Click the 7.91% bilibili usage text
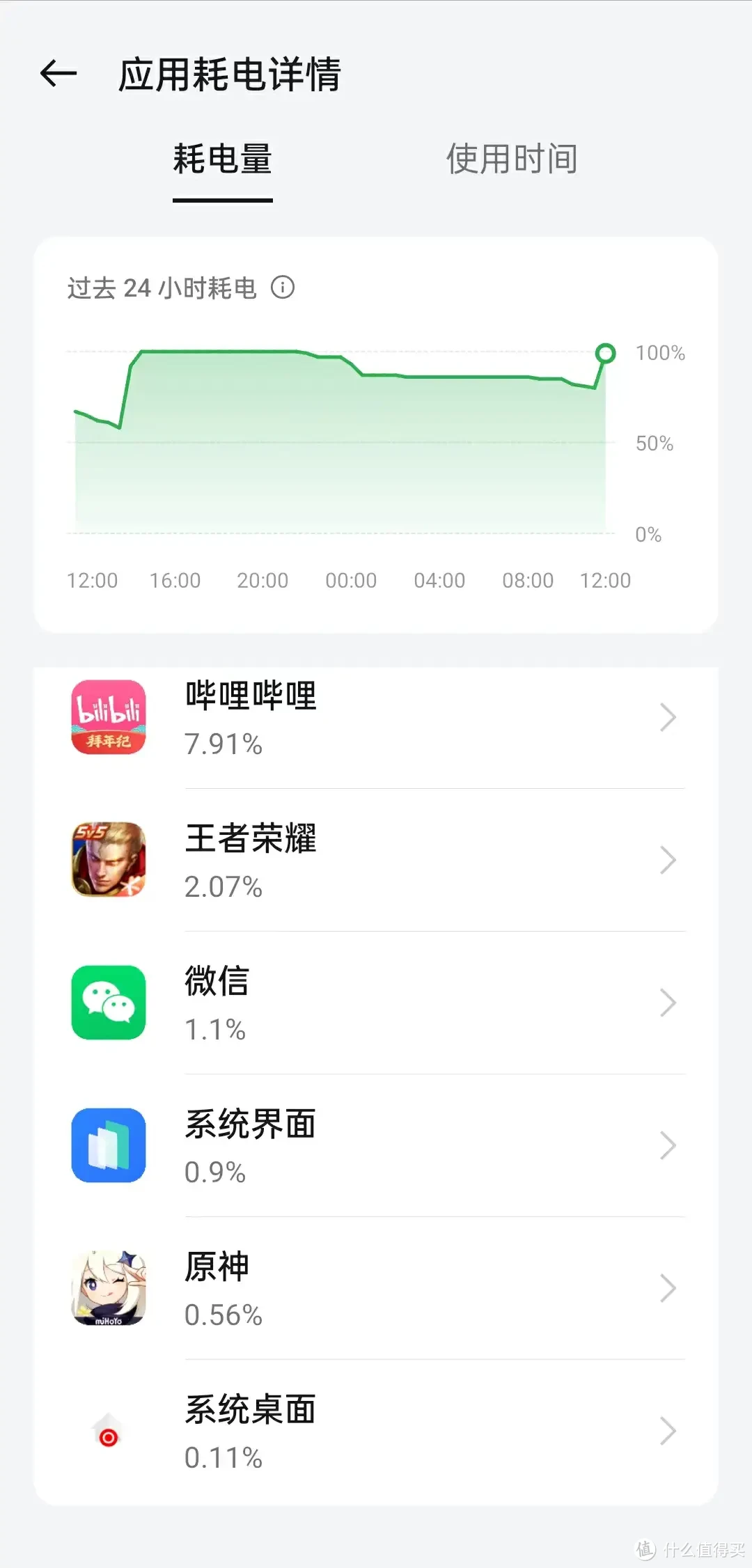This screenshot has height=1568, width=752. tap(223, 745)
